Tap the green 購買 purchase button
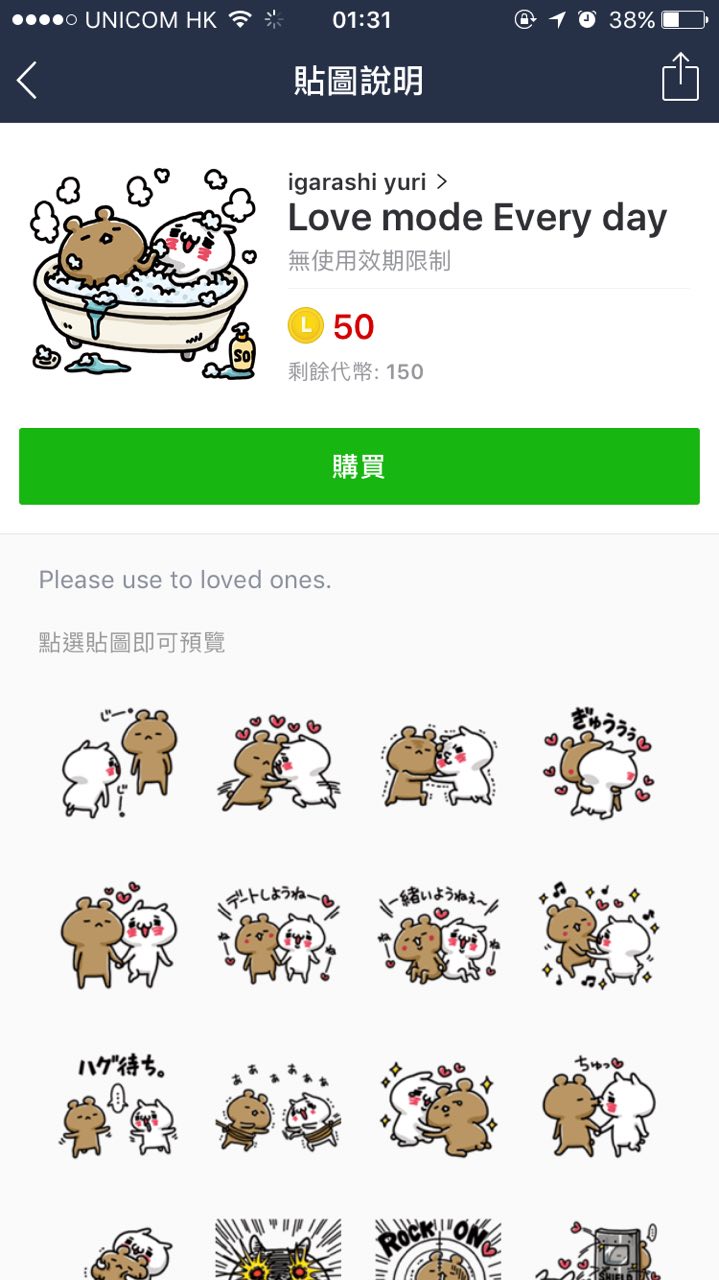Image resolution: width=719 pixels, height=1280 pixels. [359, 466]
